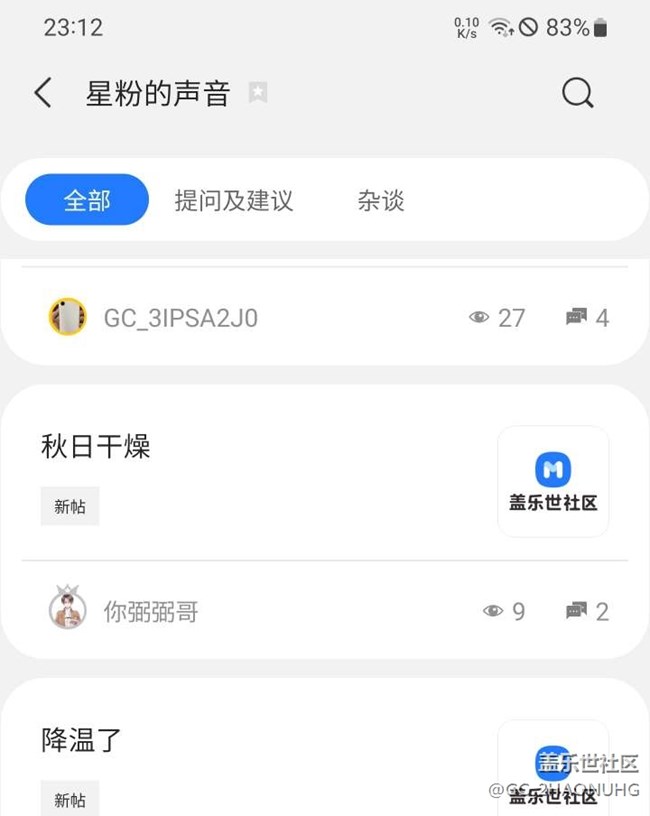Select the 全部 tab
650x816 pixels.
pyautogui.click(x=87, y=200)
